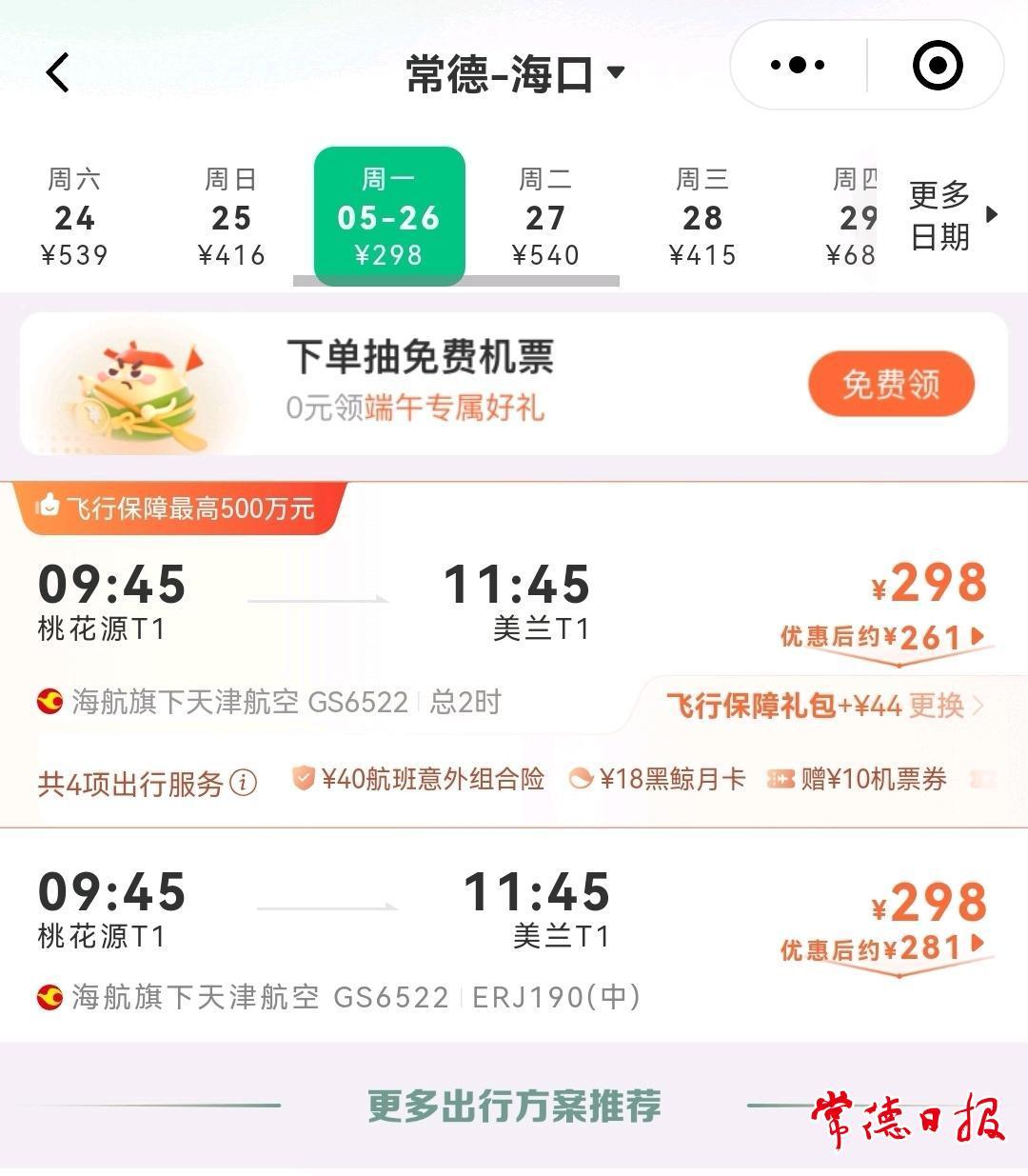
Task: Switch to Tuesday 27 fares
Action: pos(545,217)
